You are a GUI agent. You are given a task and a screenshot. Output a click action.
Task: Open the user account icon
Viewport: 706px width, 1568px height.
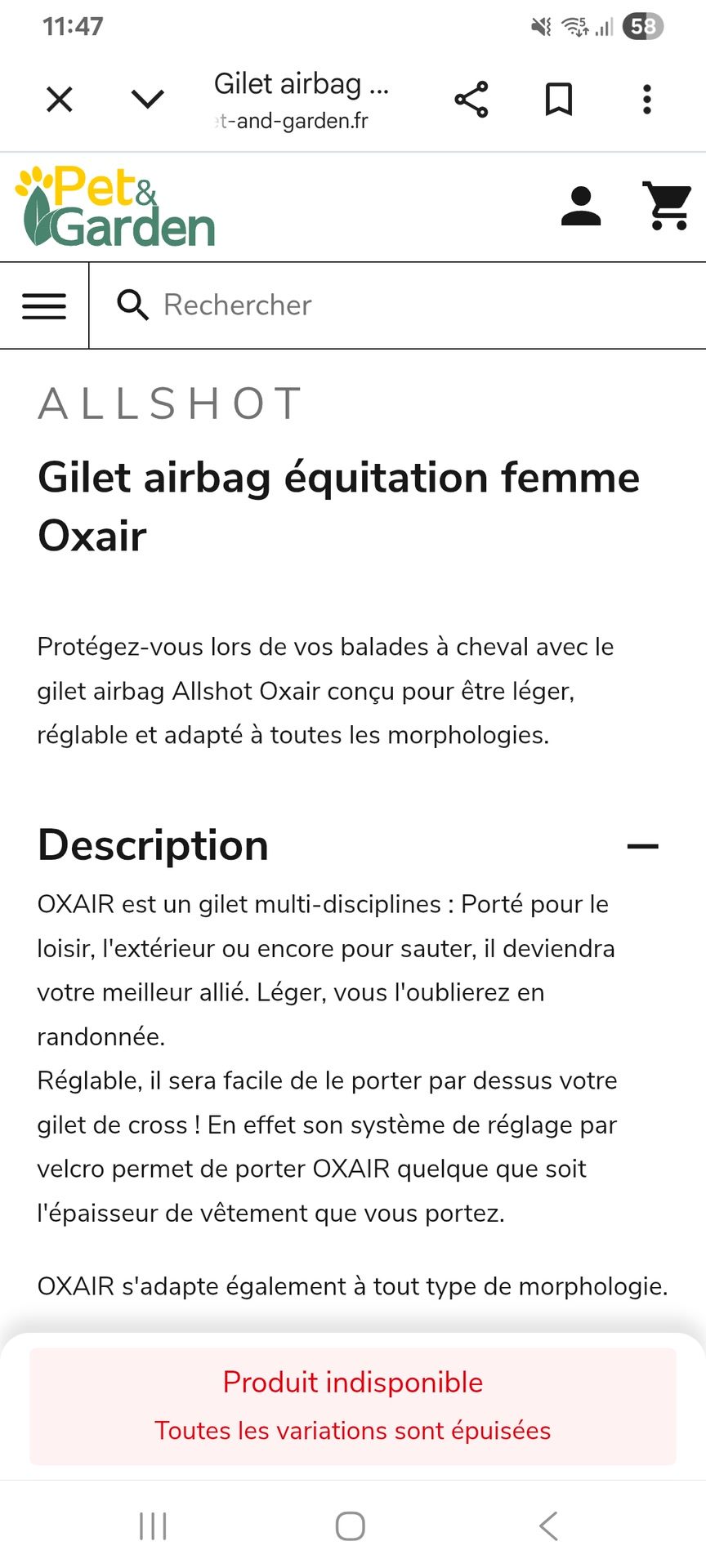coord(581,207)
